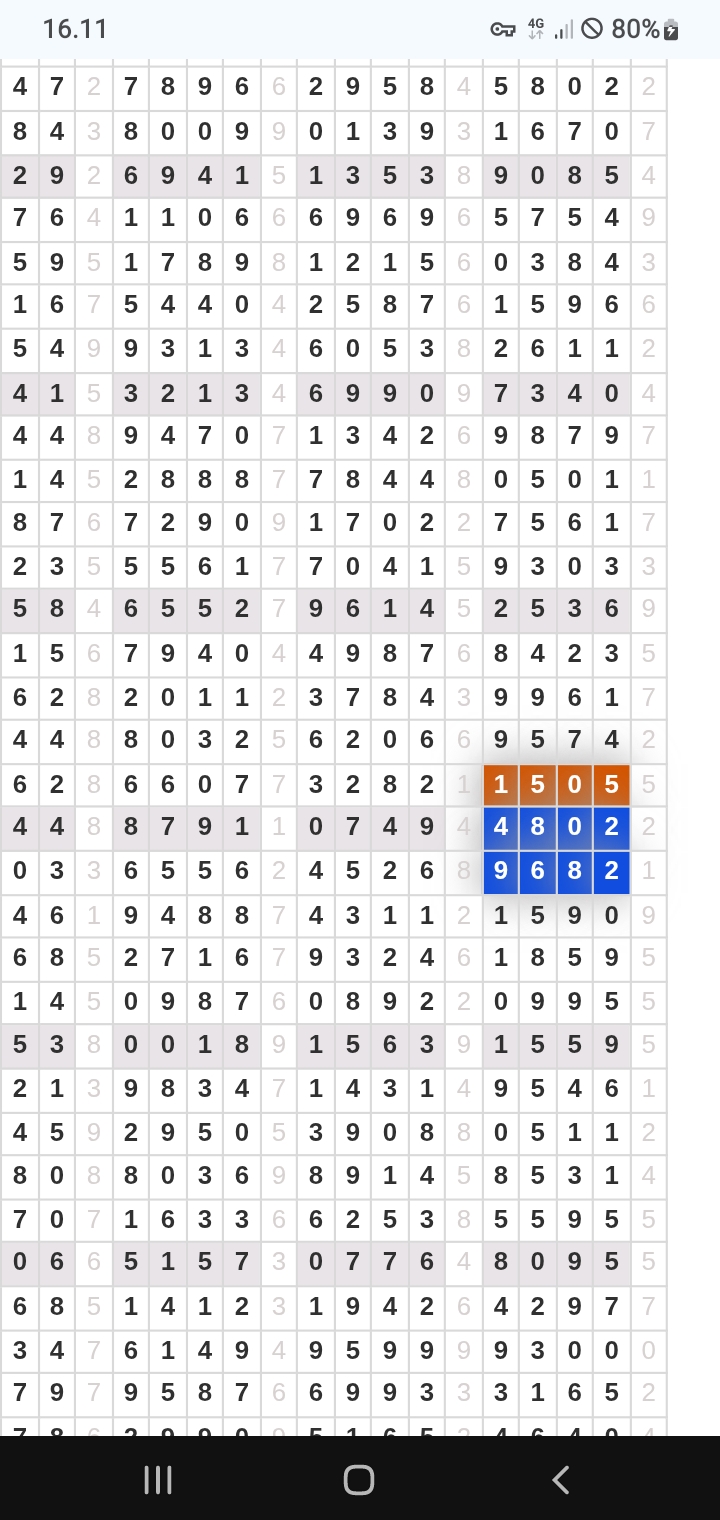Go to the home screen
Screen dimensions: 720x1520
(359, 1480)
